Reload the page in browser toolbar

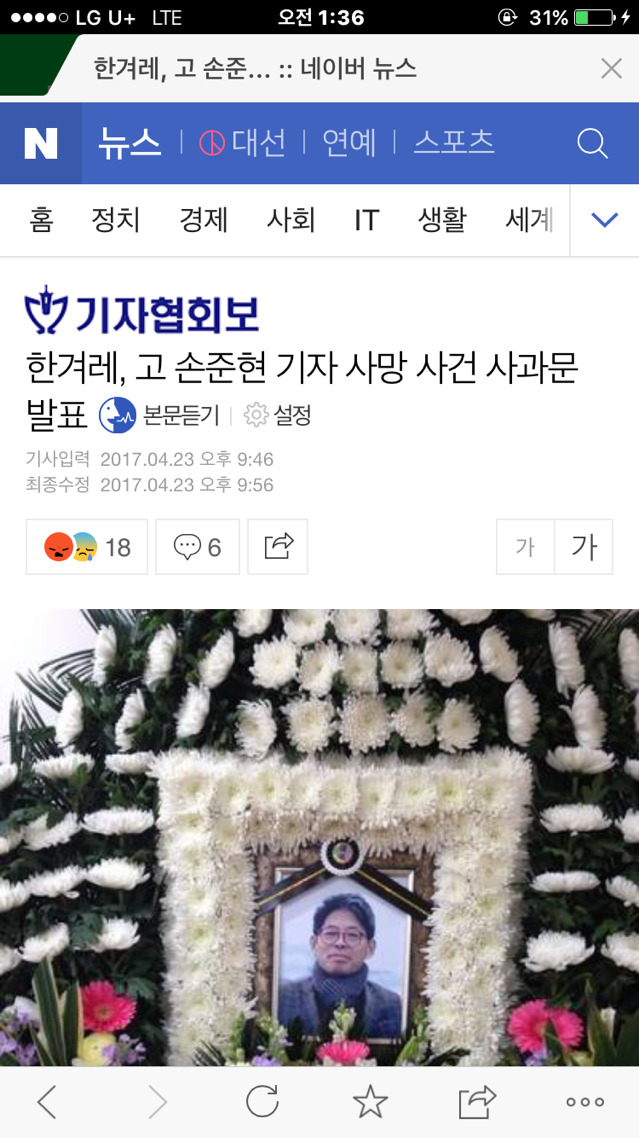[262, 1101]
